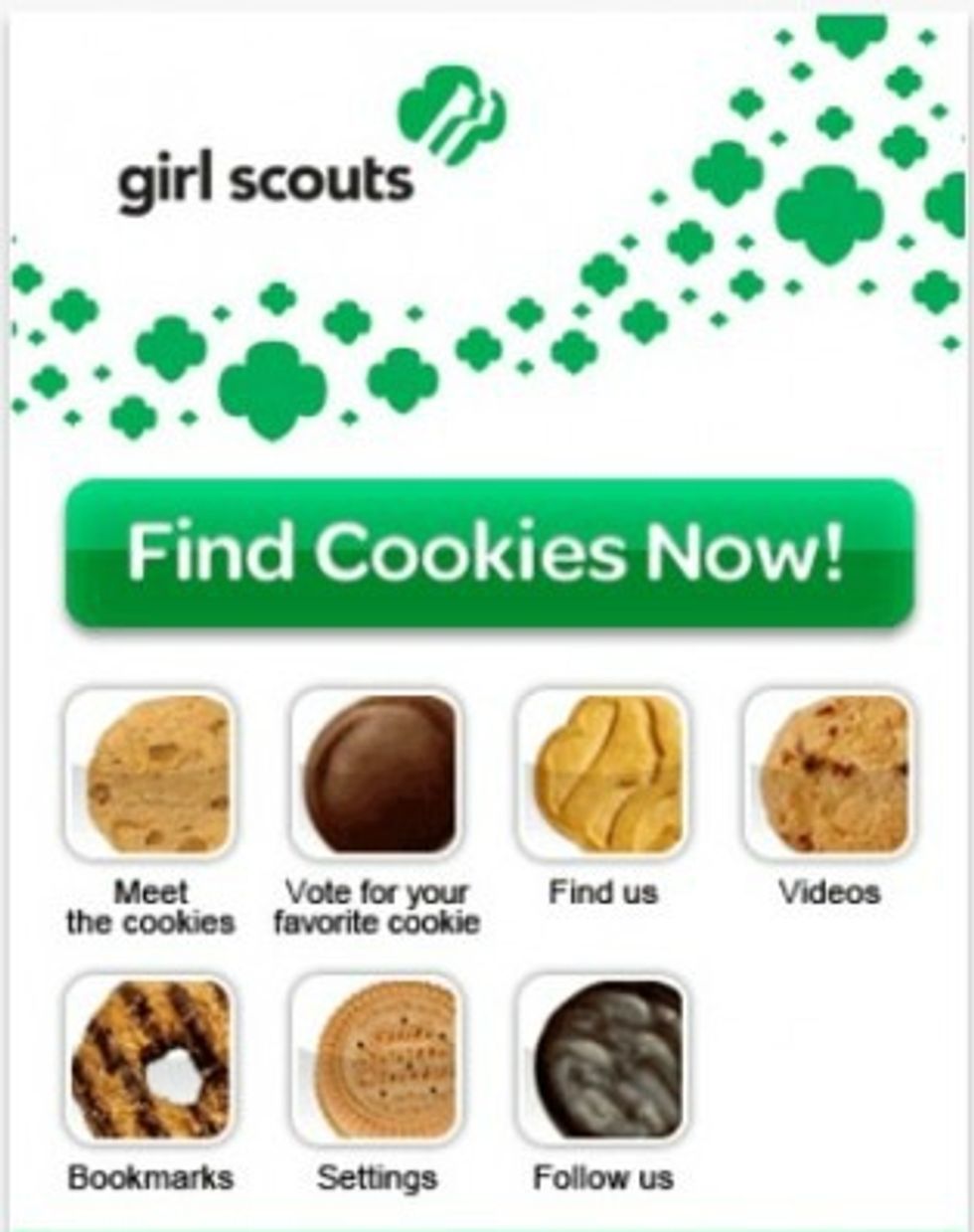The image size is (974, 1232).
Task: Watch Videos section
Action: [x=829, y=774]
